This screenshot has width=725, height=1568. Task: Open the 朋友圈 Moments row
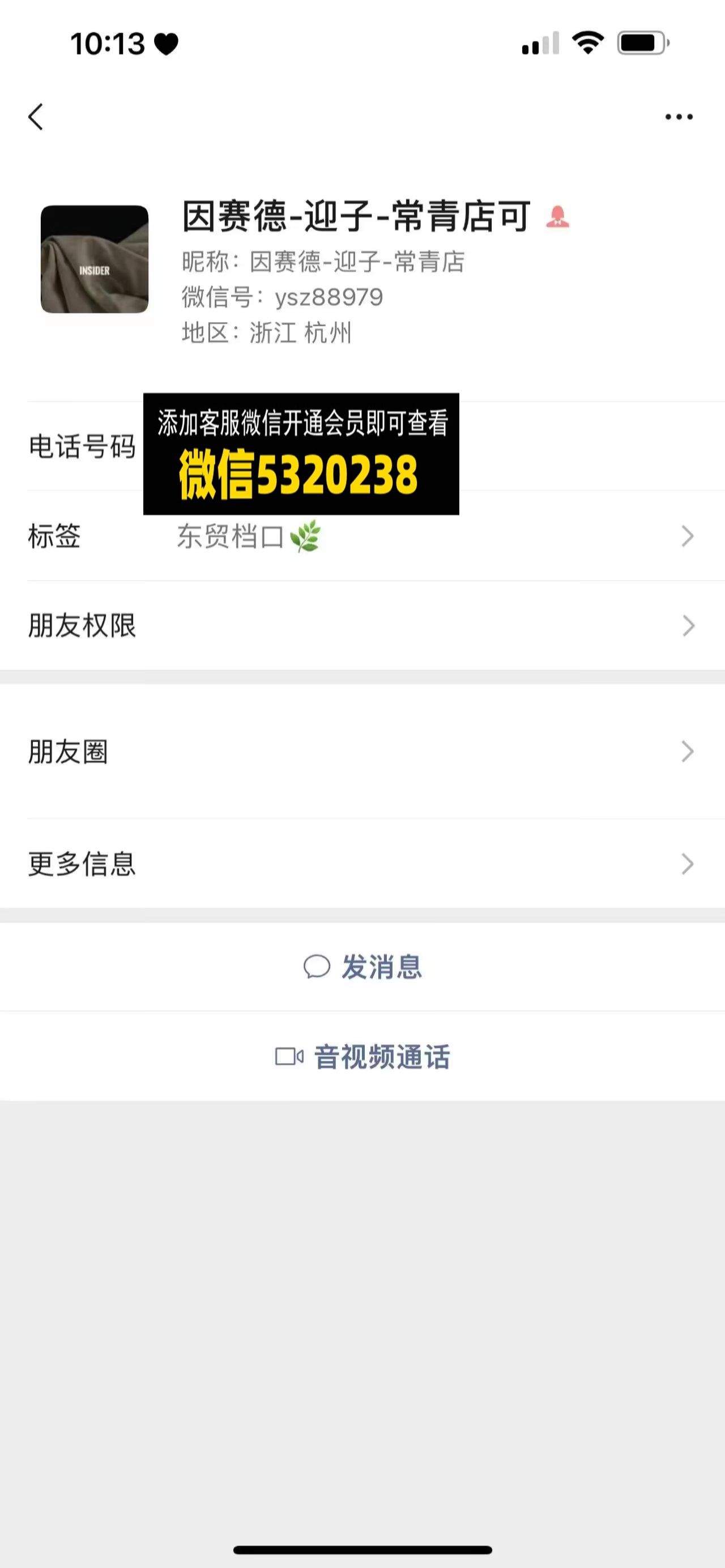point(362,752)
